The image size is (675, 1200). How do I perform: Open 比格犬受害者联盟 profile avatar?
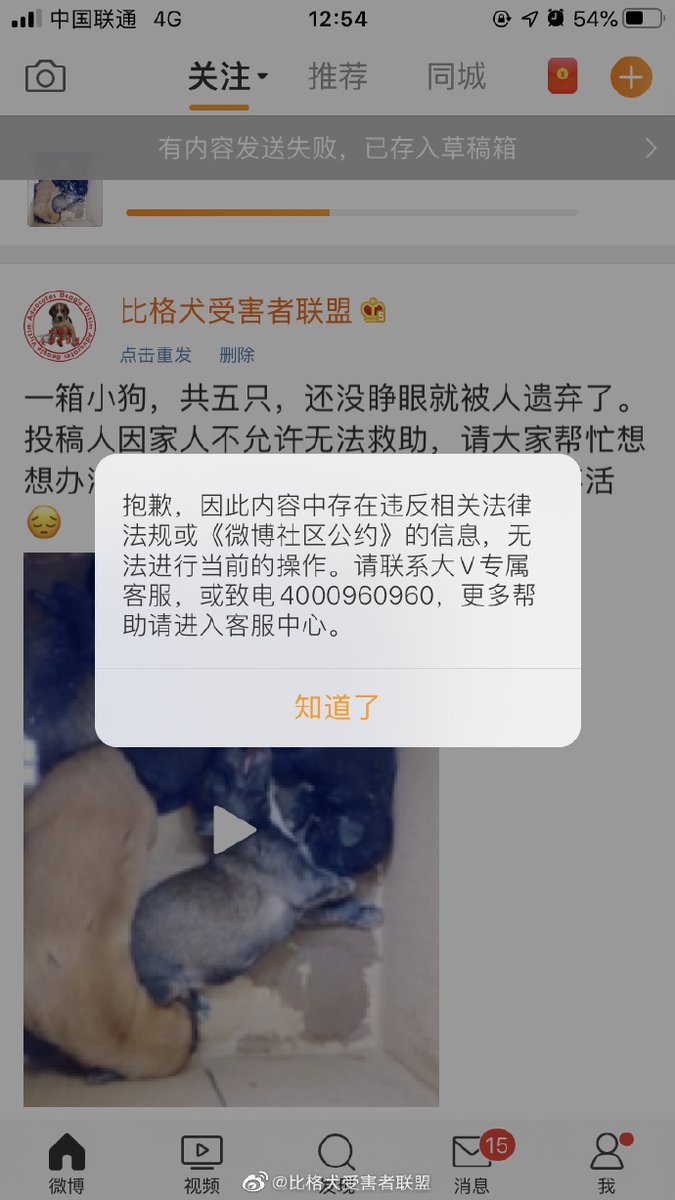tap(60, 327)
